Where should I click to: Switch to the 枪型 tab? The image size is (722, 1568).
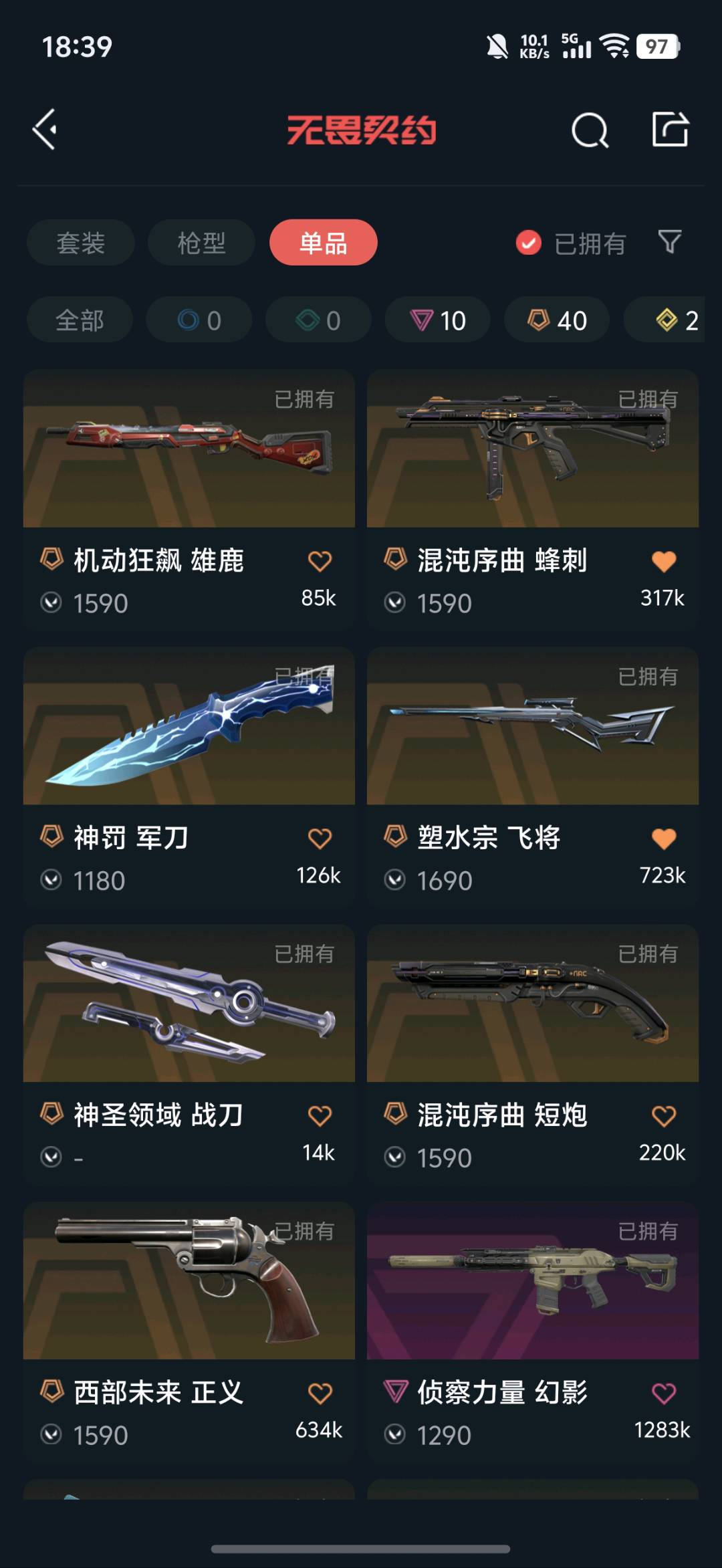(201, 243)
